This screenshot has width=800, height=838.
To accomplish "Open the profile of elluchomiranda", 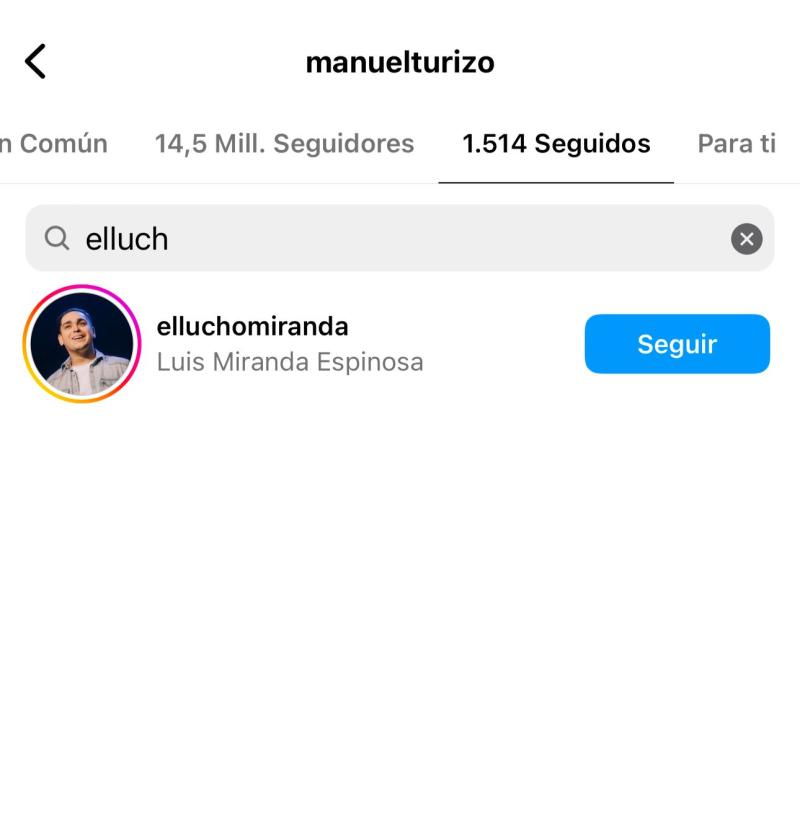I will tap(253, 326).
